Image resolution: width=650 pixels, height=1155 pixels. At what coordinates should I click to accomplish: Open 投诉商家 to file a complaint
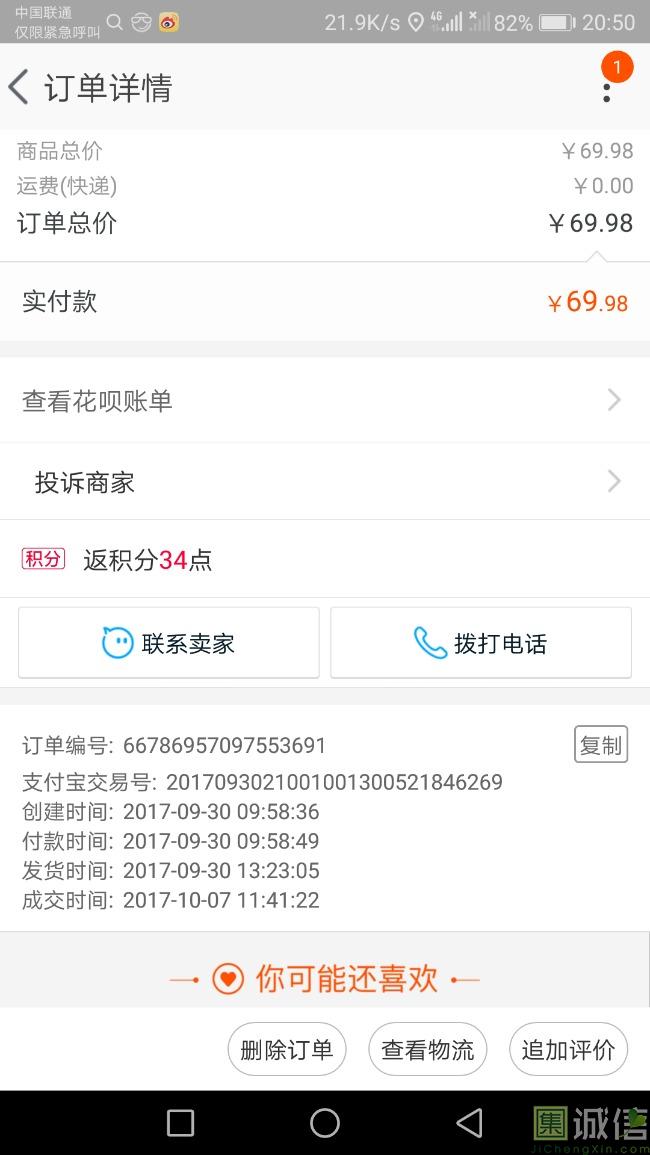coord(325,482)
